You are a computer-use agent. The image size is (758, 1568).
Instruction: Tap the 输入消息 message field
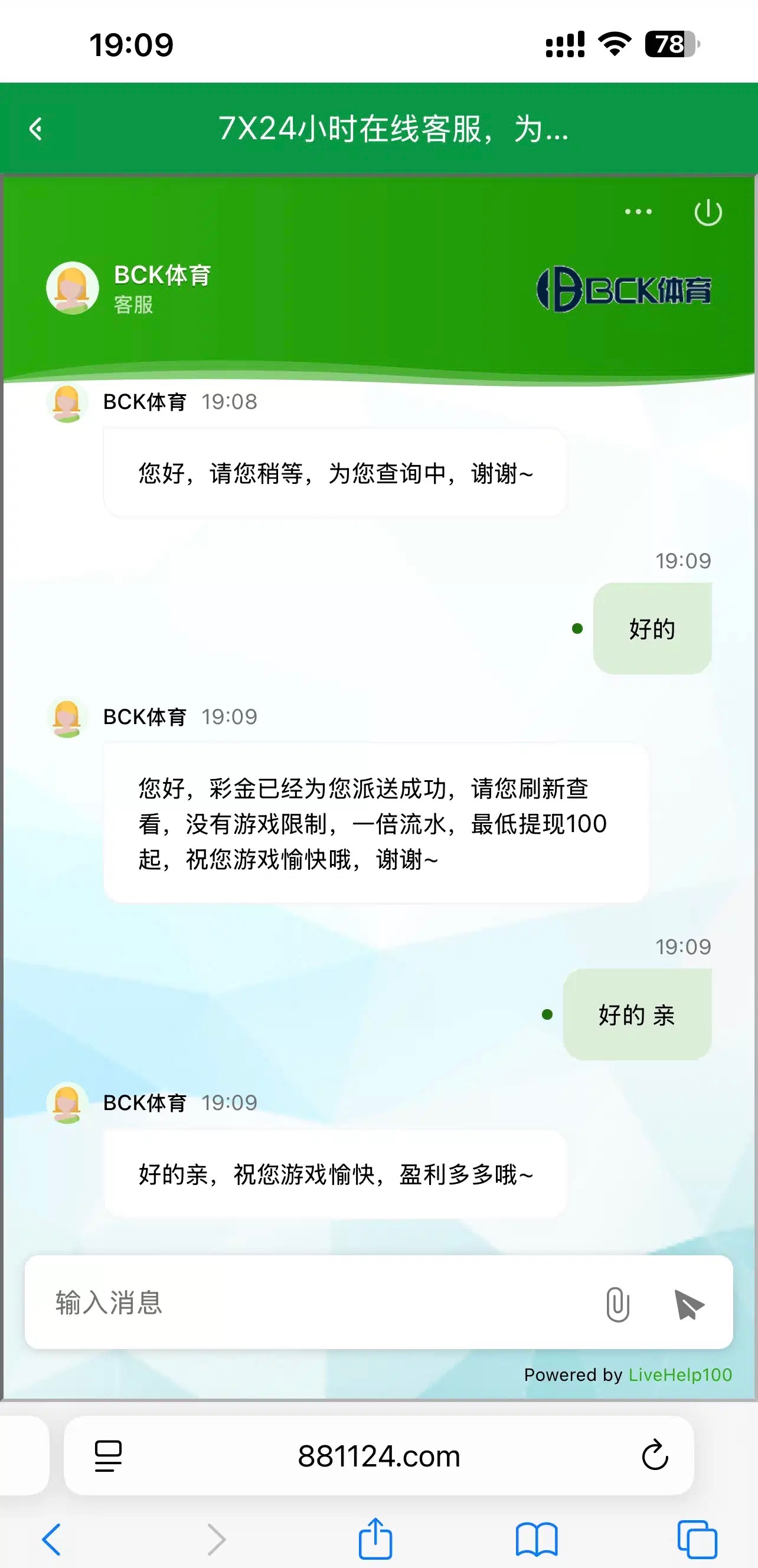pos(316,1303)
